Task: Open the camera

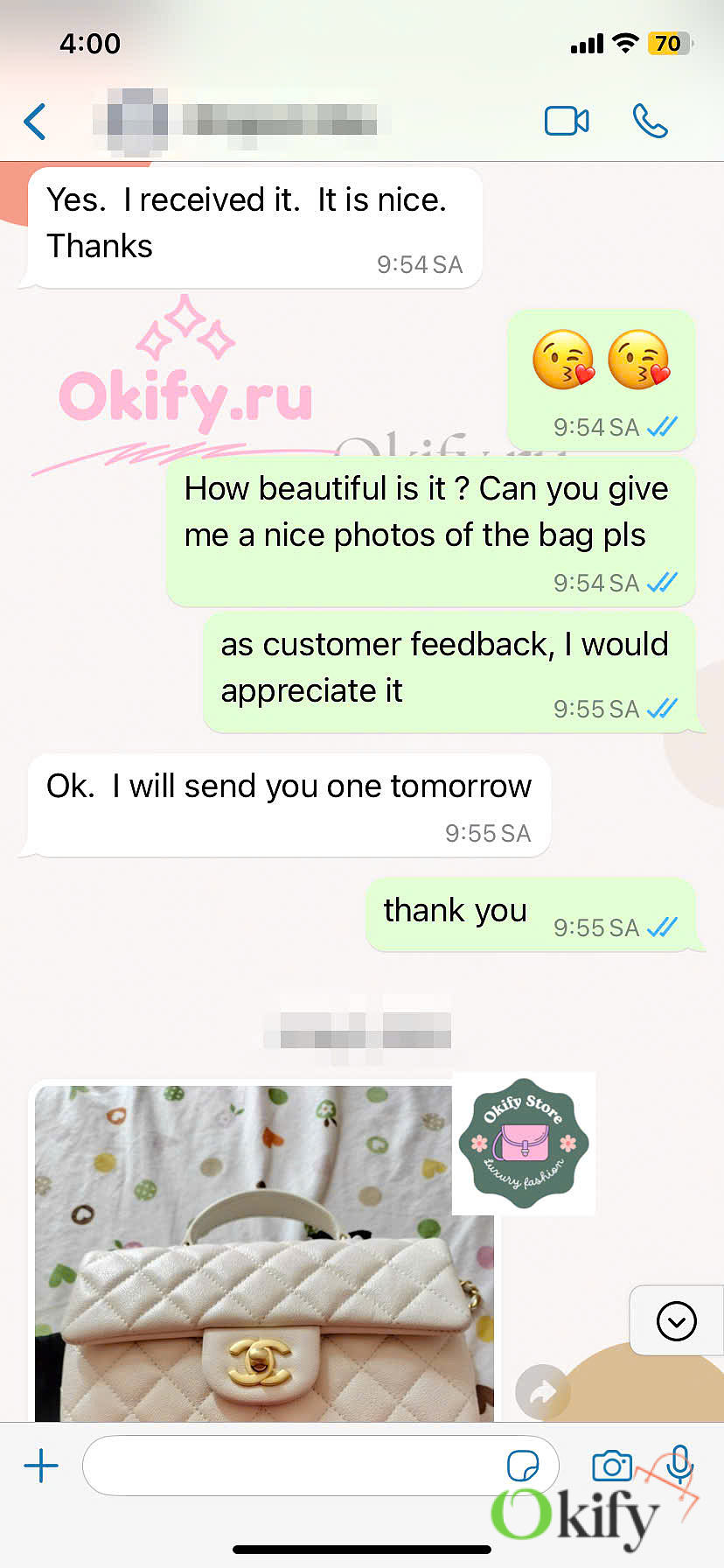Action: coord(612,1466)
